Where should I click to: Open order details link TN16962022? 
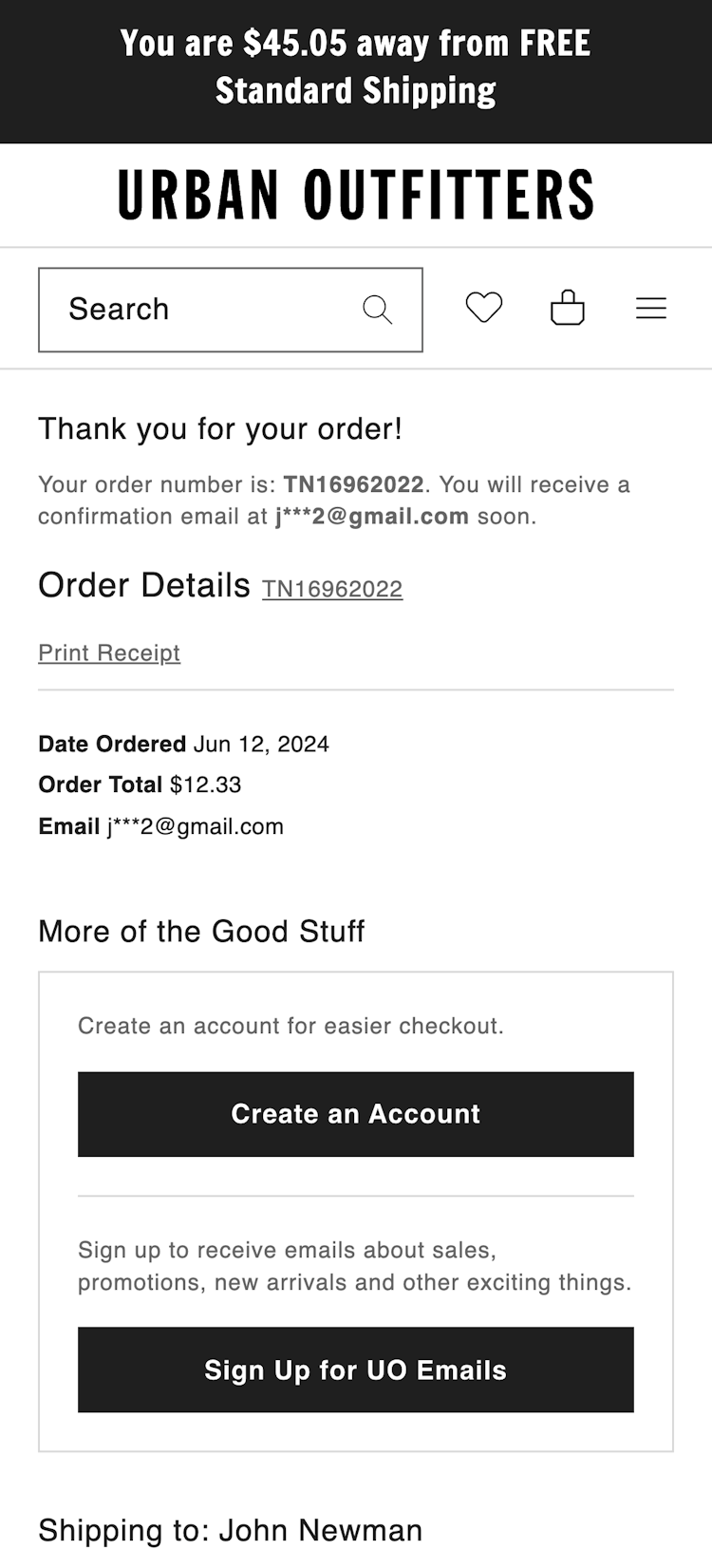[332, 589]
